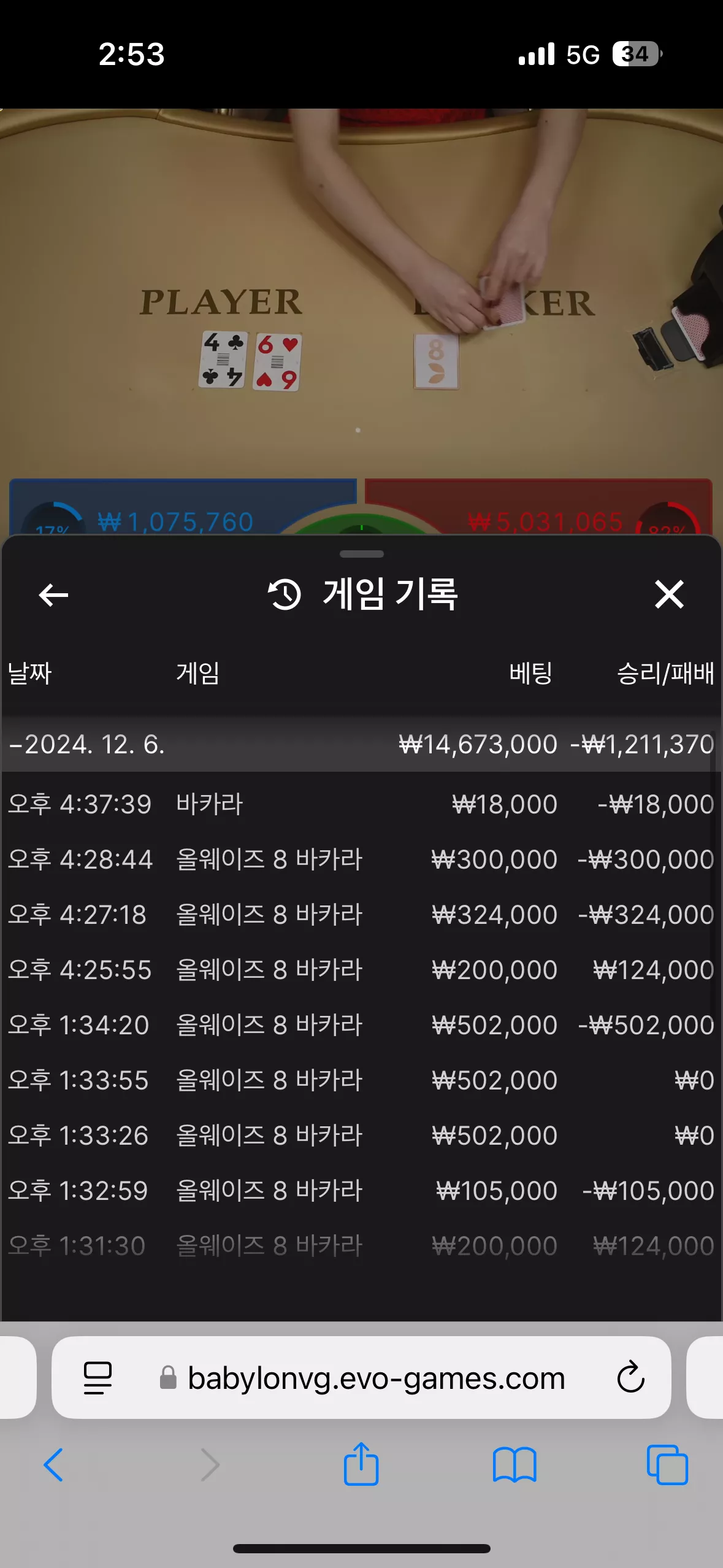
Task: Open Safari bookmarks
Action: (515, 1465)
